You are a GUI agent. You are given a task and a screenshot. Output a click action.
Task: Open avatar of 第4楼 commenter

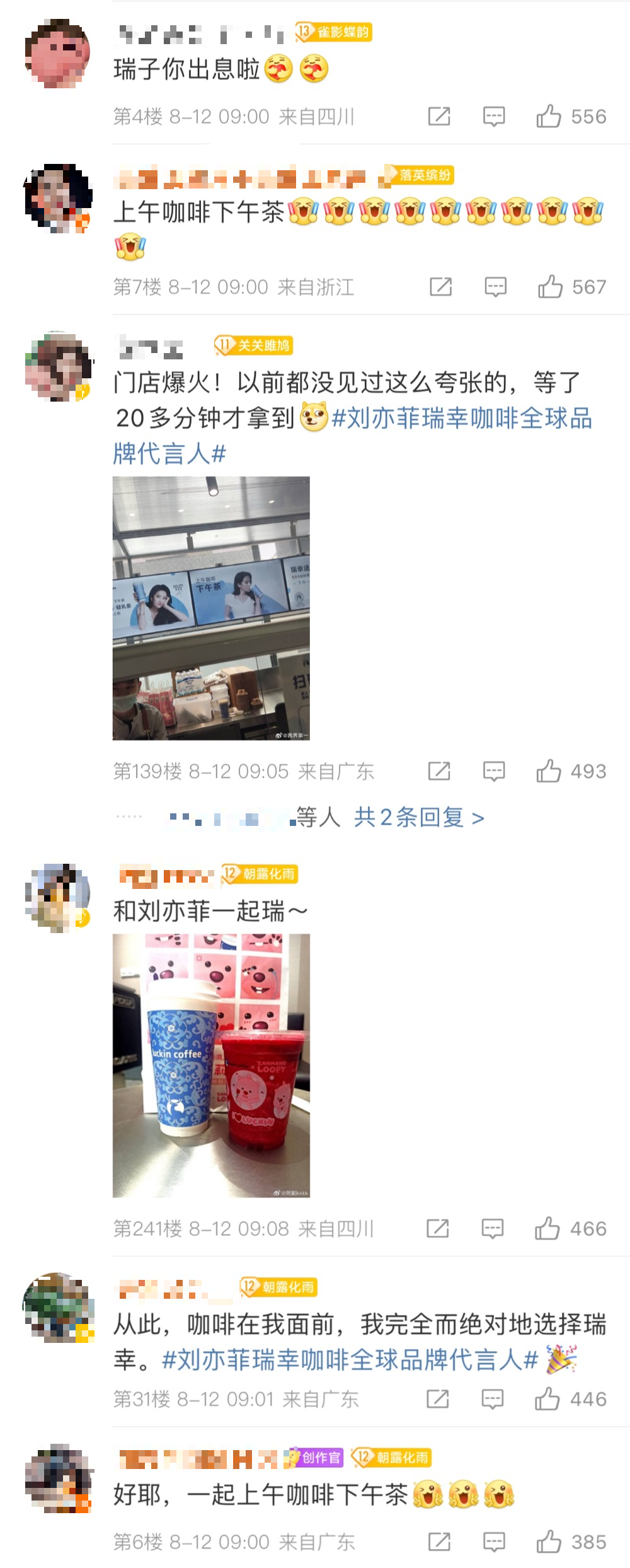pyautogui.click(x=57, y=54)
